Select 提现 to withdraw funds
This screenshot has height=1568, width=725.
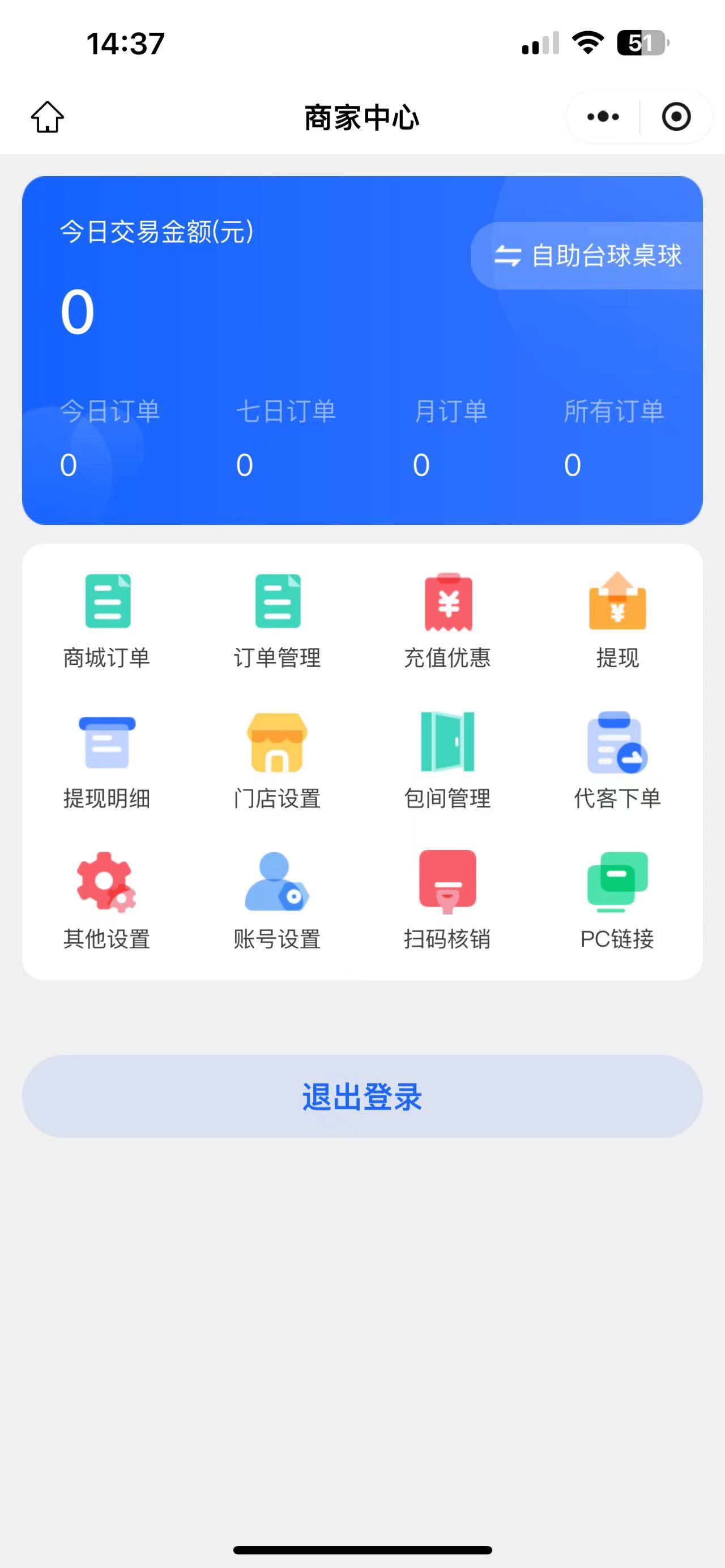pos(617,620)
